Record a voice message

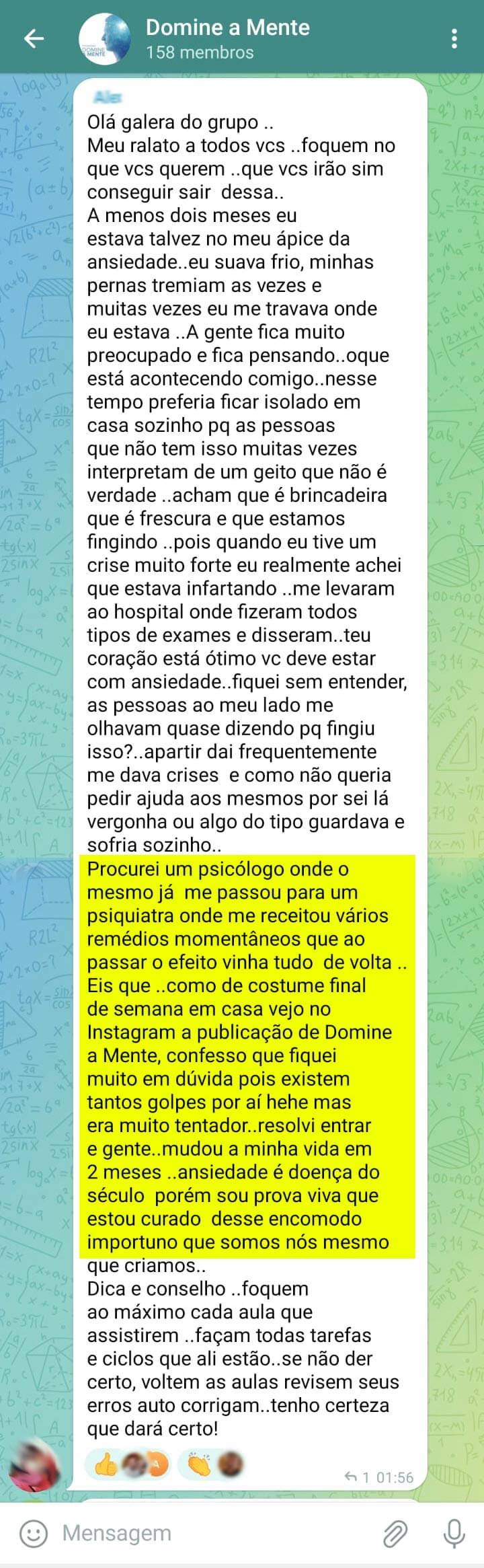pos(454,1534)
